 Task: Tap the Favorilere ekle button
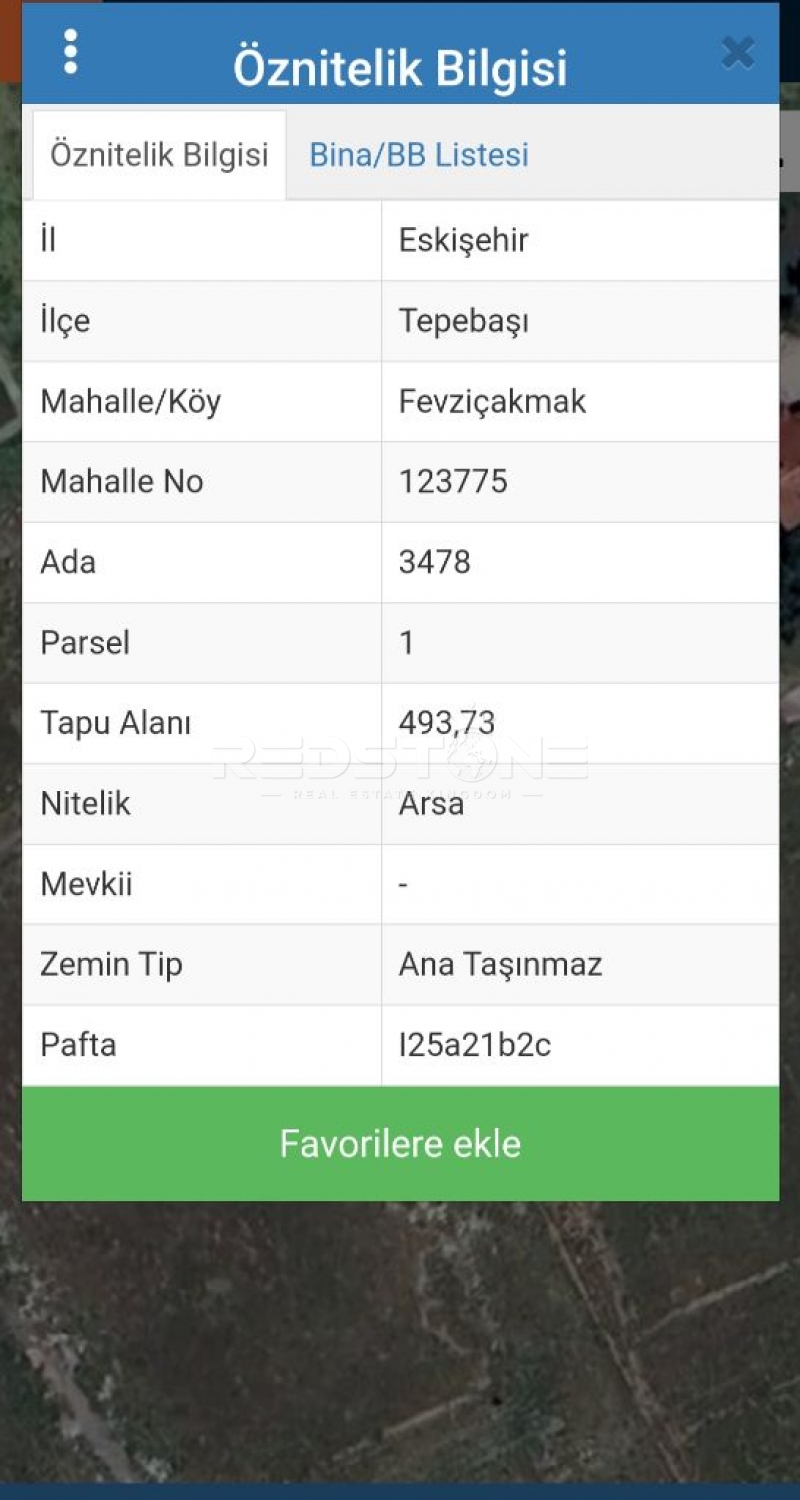(400, 1143)
